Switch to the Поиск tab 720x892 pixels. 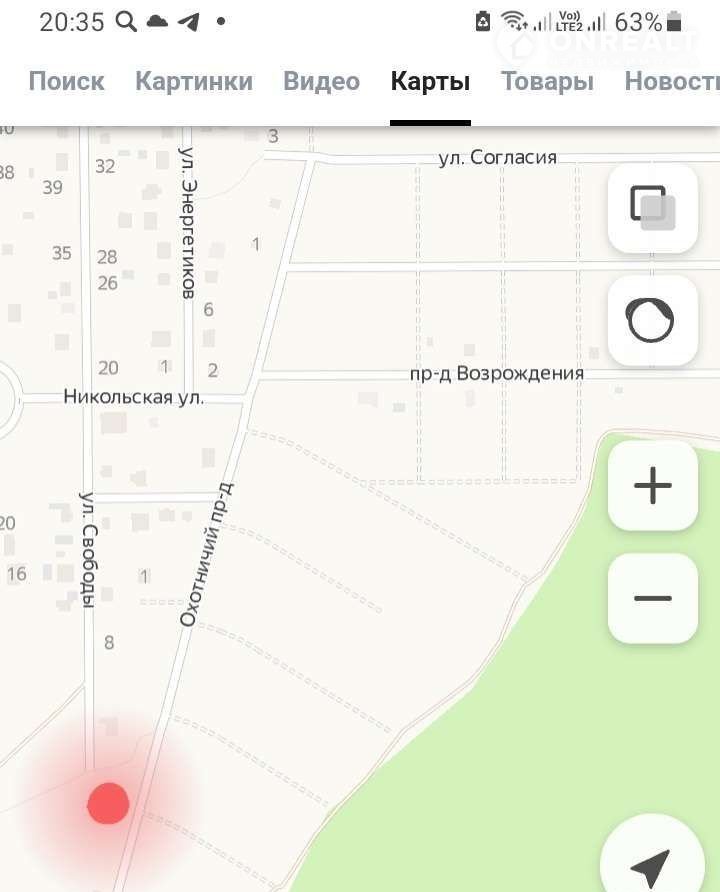tap(66, 82)
